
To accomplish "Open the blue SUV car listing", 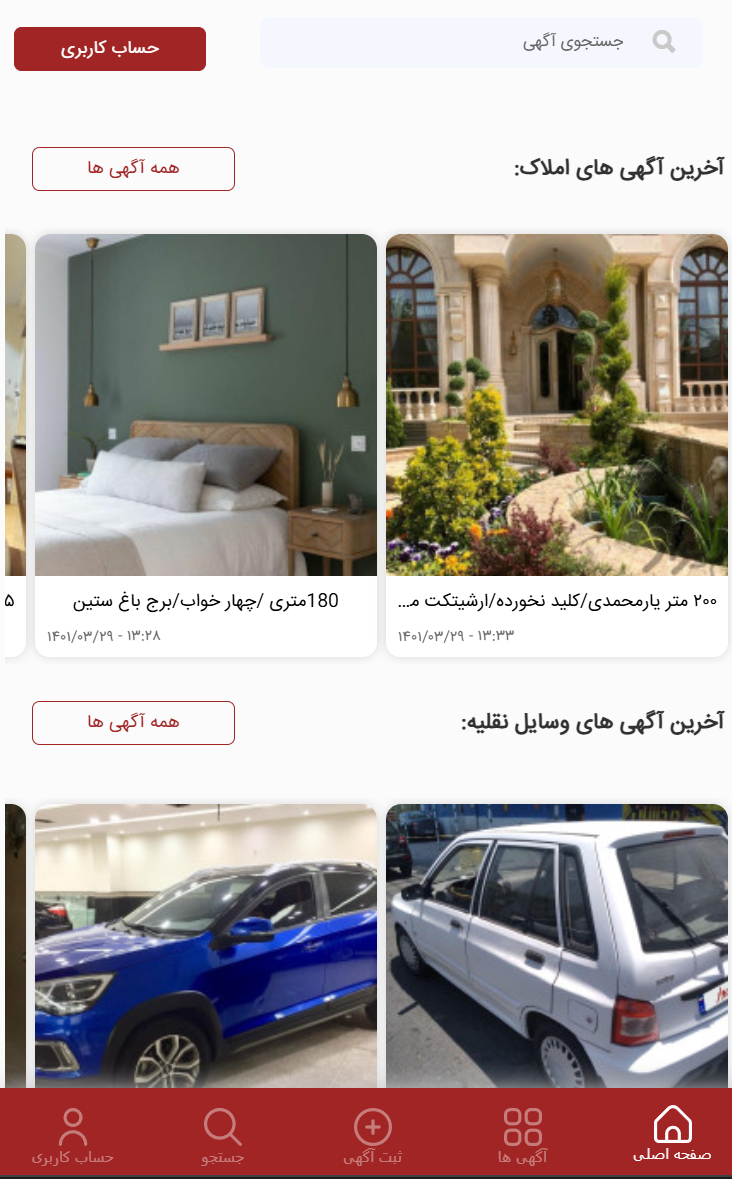I will pos(206,945).
